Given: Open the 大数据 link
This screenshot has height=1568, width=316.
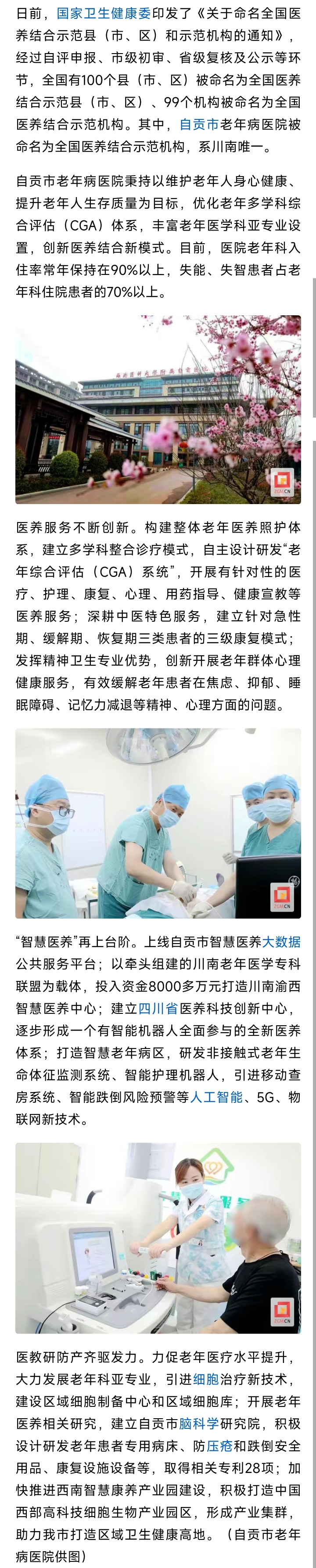Looking at the screenshot, I should point(281,942).
